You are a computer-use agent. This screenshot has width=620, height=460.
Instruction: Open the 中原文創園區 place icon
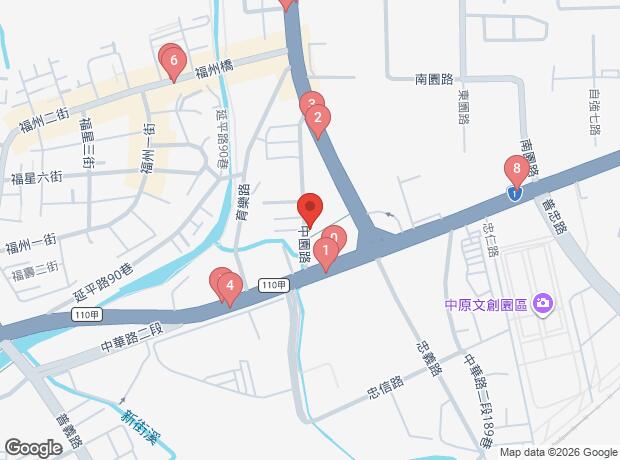coord(542,302)
